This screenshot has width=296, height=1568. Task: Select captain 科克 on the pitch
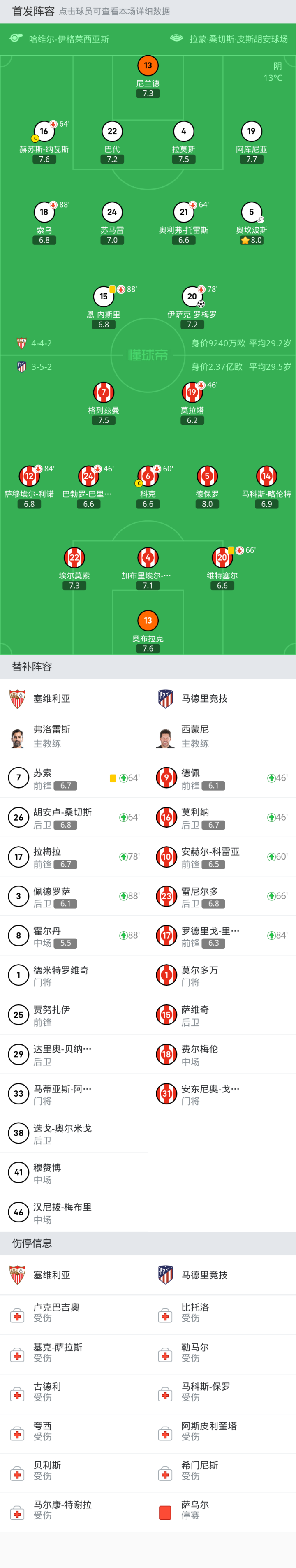148,477
